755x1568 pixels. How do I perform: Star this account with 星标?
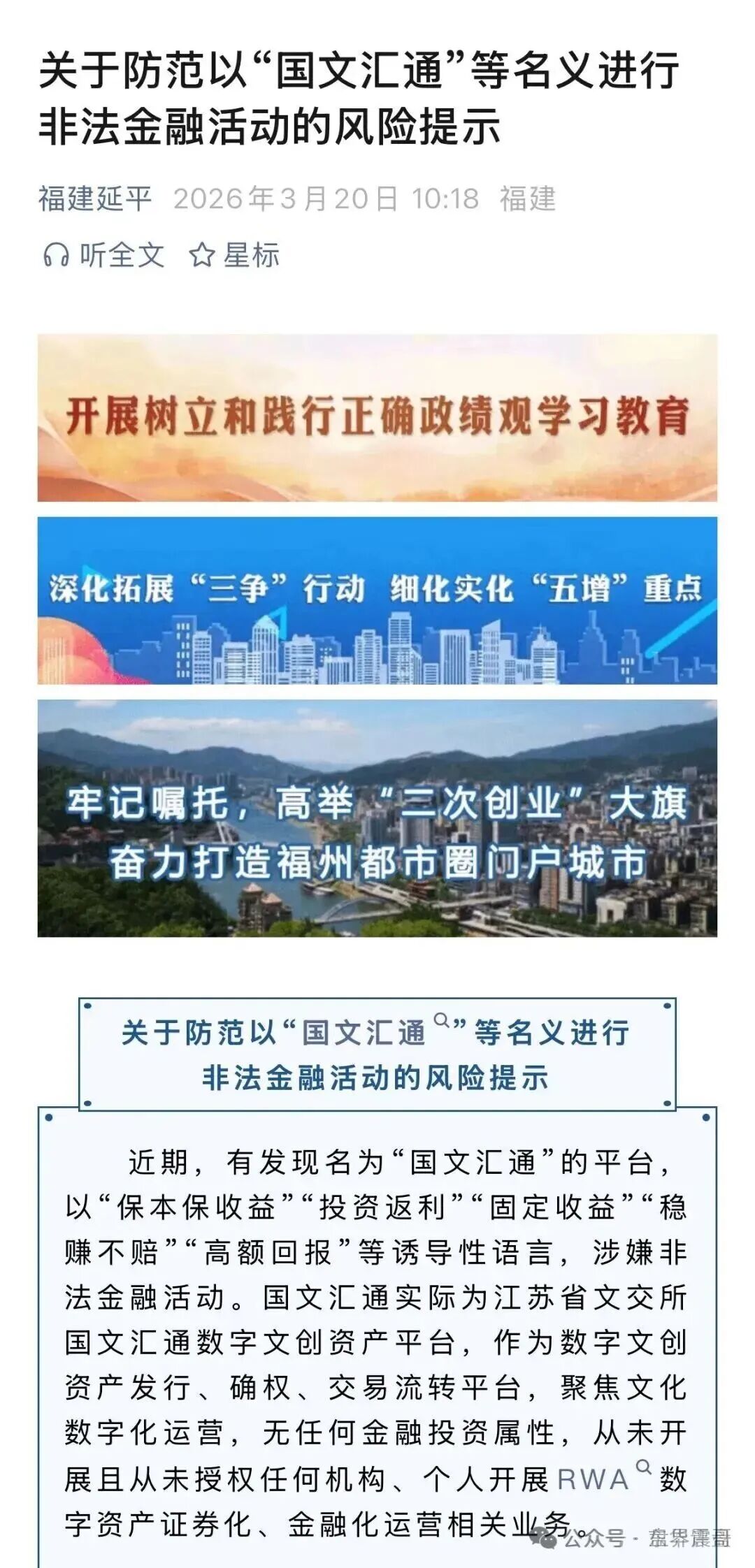pos(235,255)
